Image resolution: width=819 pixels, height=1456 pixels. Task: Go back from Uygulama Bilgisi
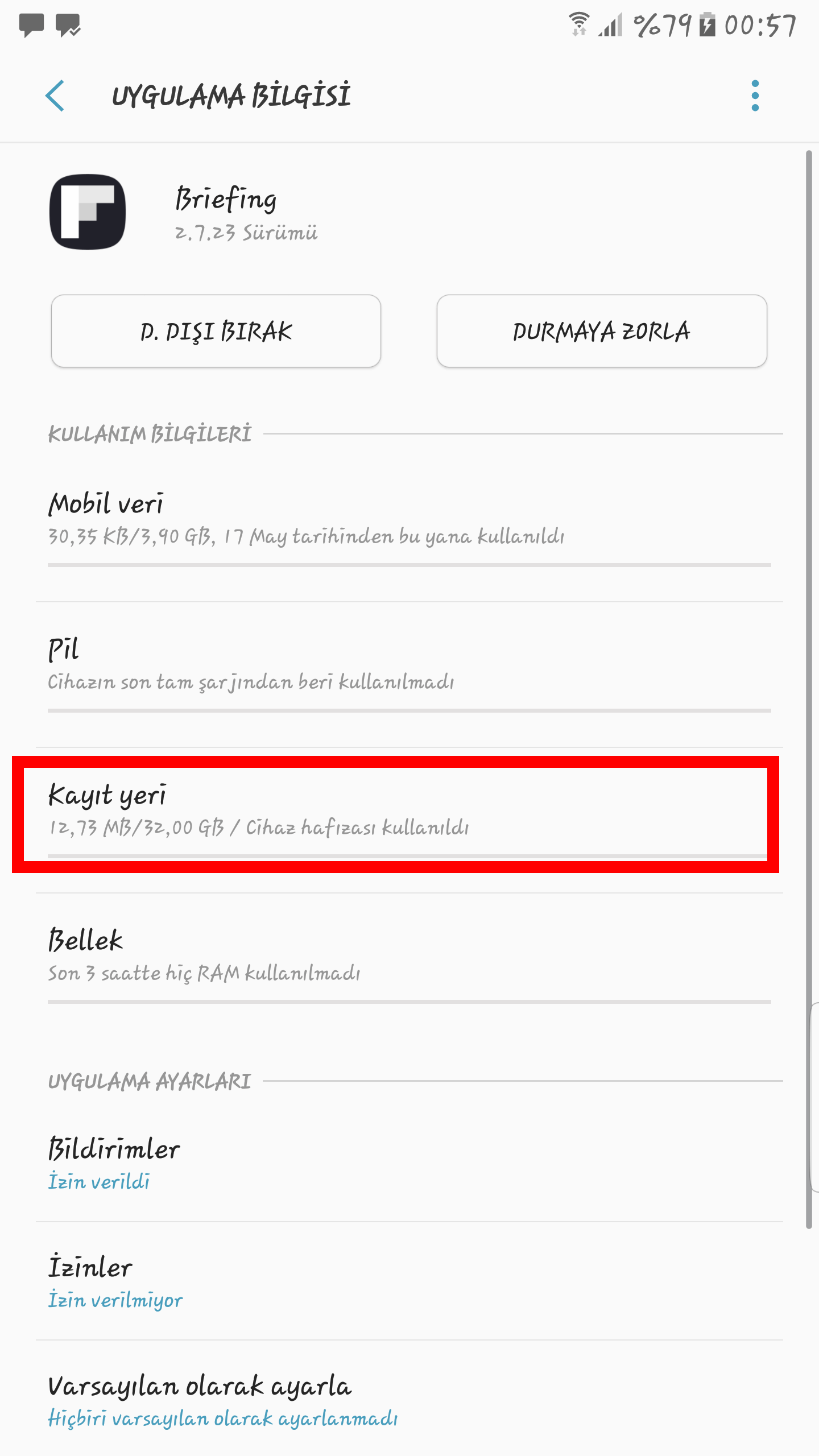pos(55,96)
